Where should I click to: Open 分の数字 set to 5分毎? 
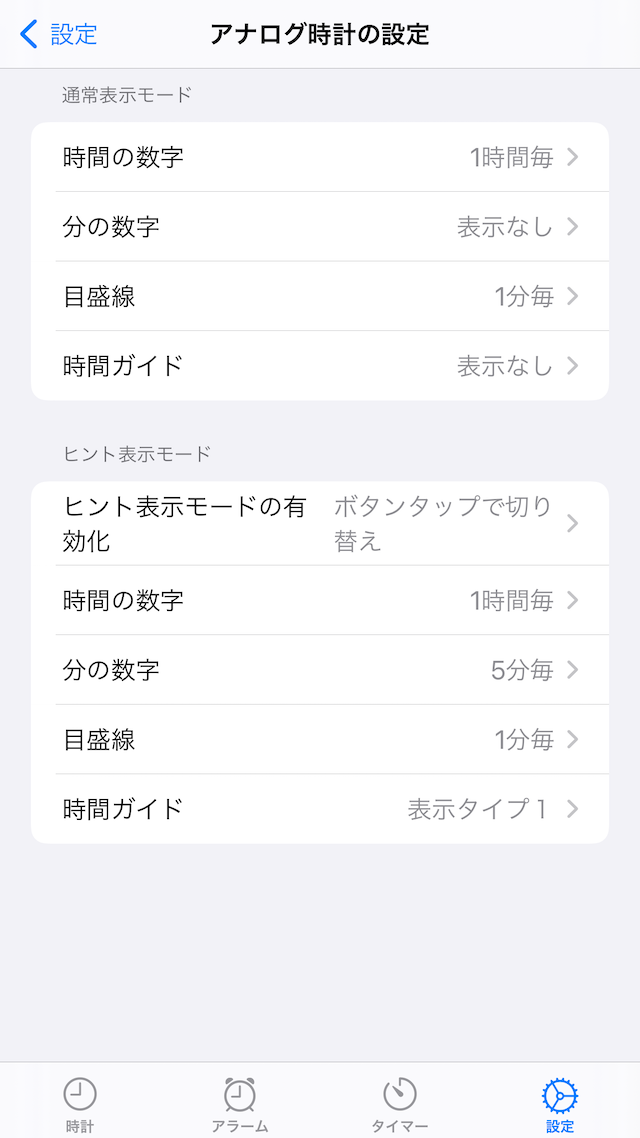(320, 670)
